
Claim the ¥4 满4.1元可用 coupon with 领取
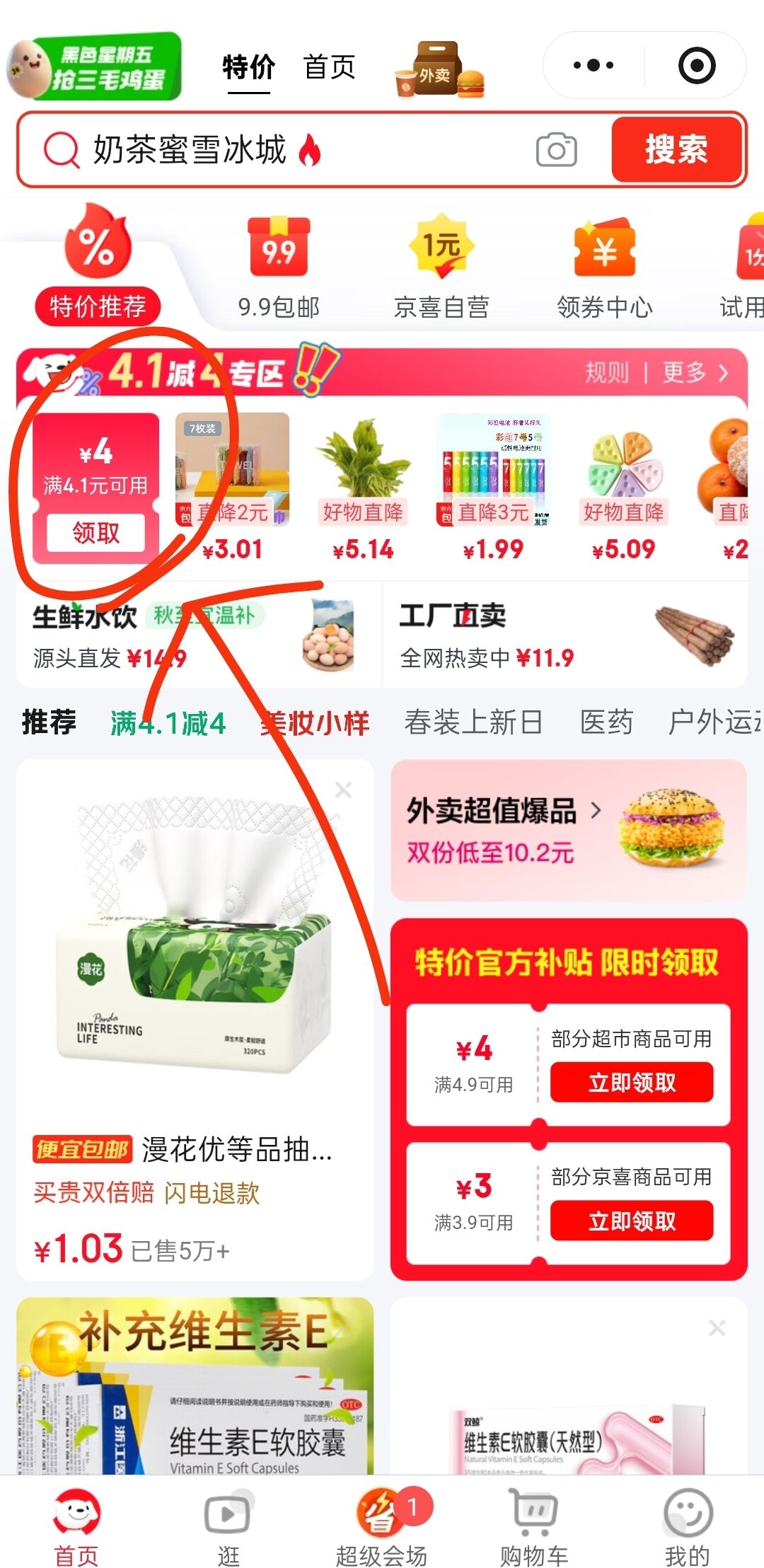[x=96, y=532]
